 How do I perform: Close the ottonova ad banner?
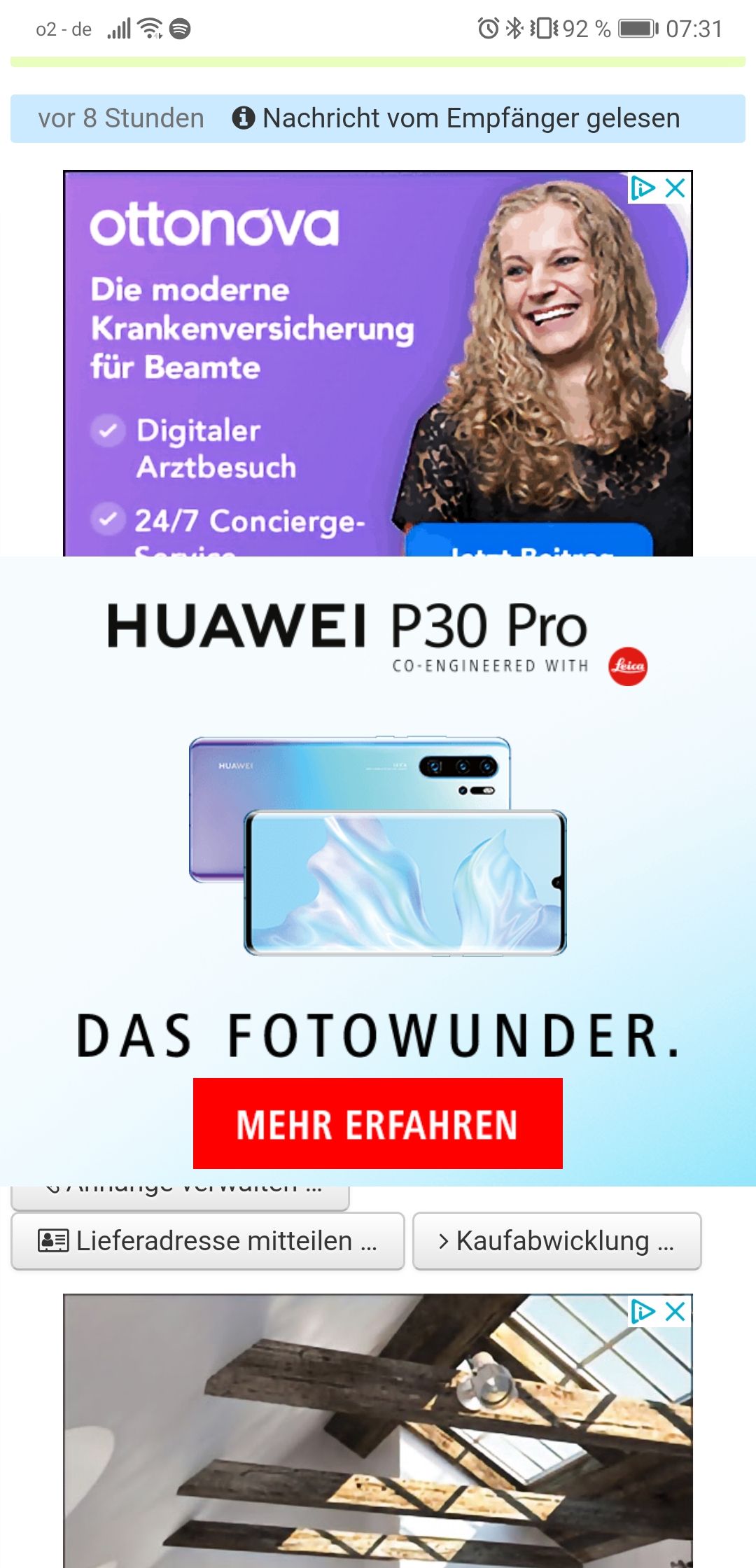point(675,188)
